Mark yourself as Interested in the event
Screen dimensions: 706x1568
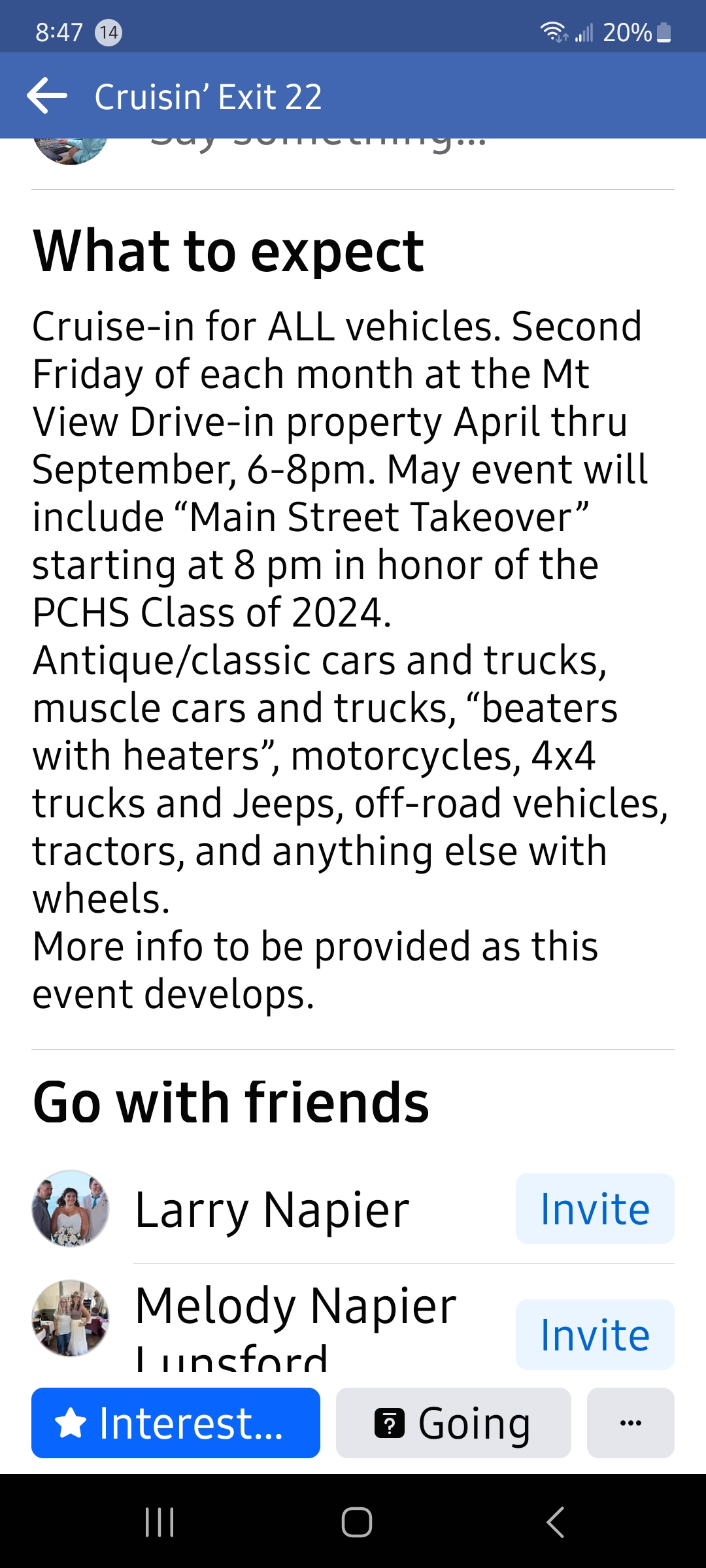pyautogui.click(x=176, y=1423)
